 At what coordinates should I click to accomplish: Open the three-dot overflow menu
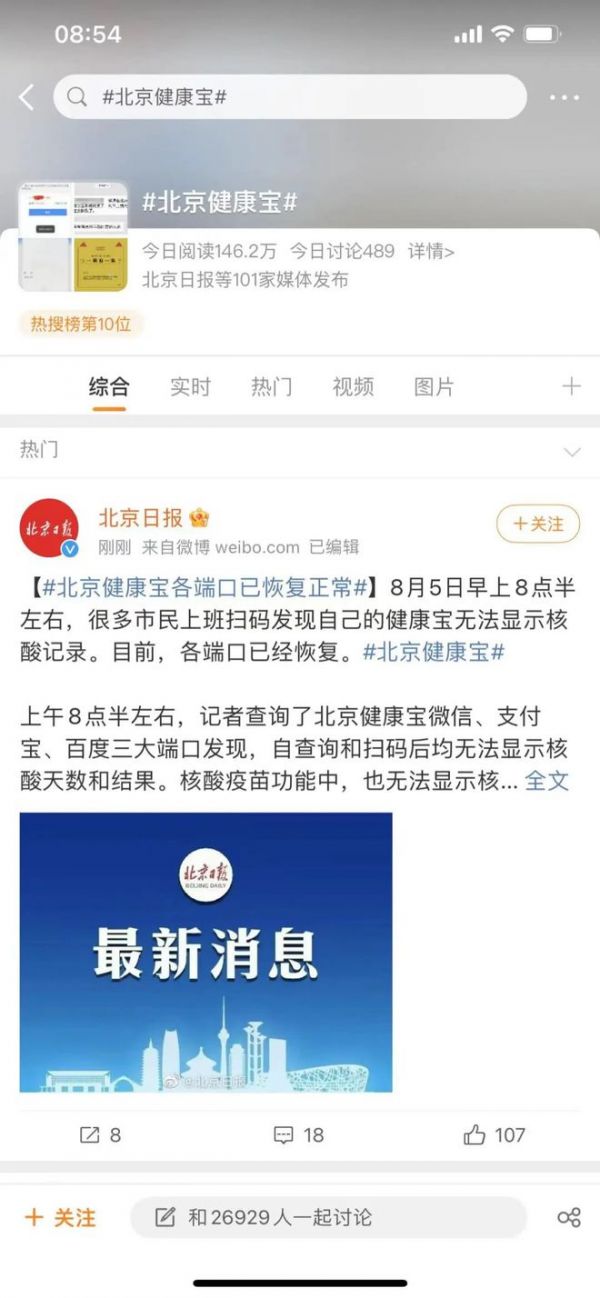point(564,97)
